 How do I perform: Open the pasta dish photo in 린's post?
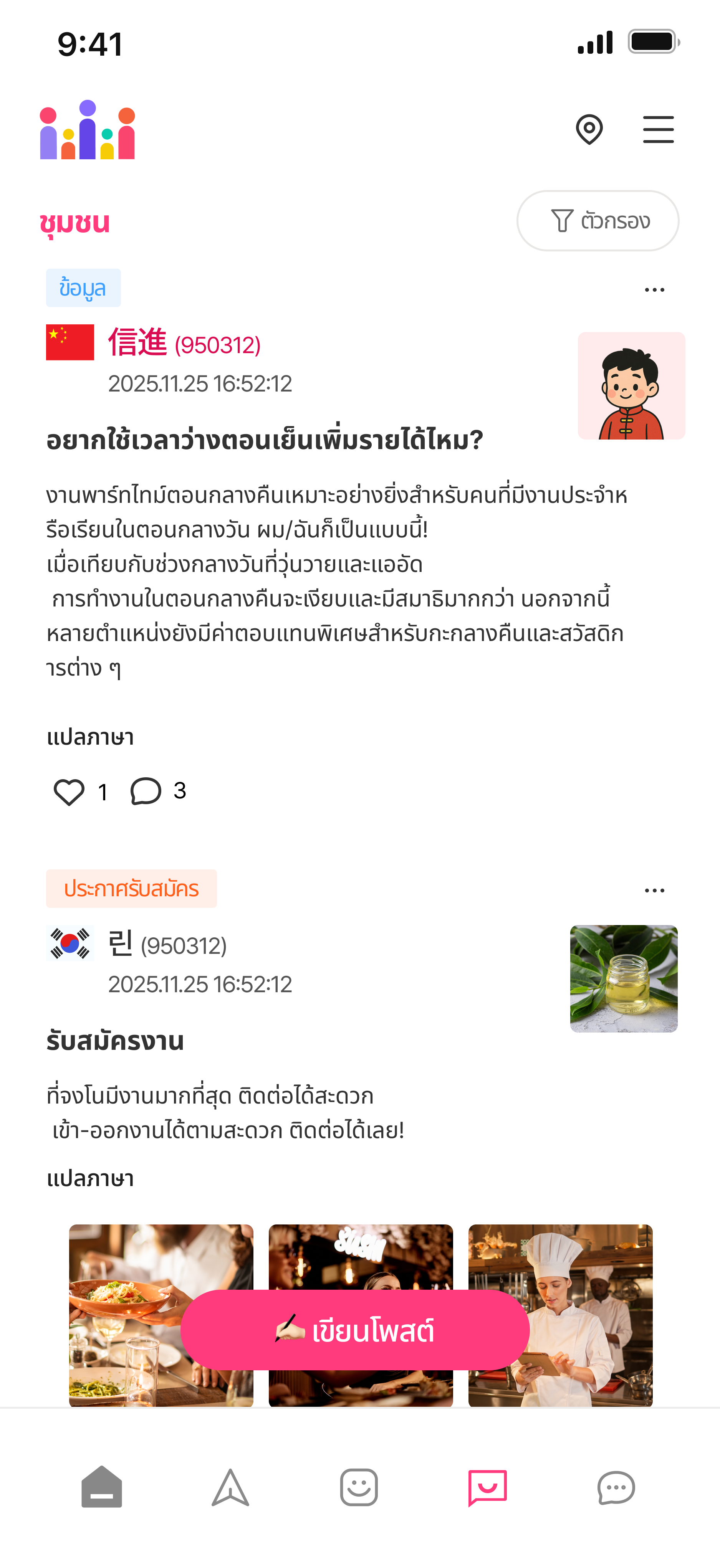[122, 1315]
